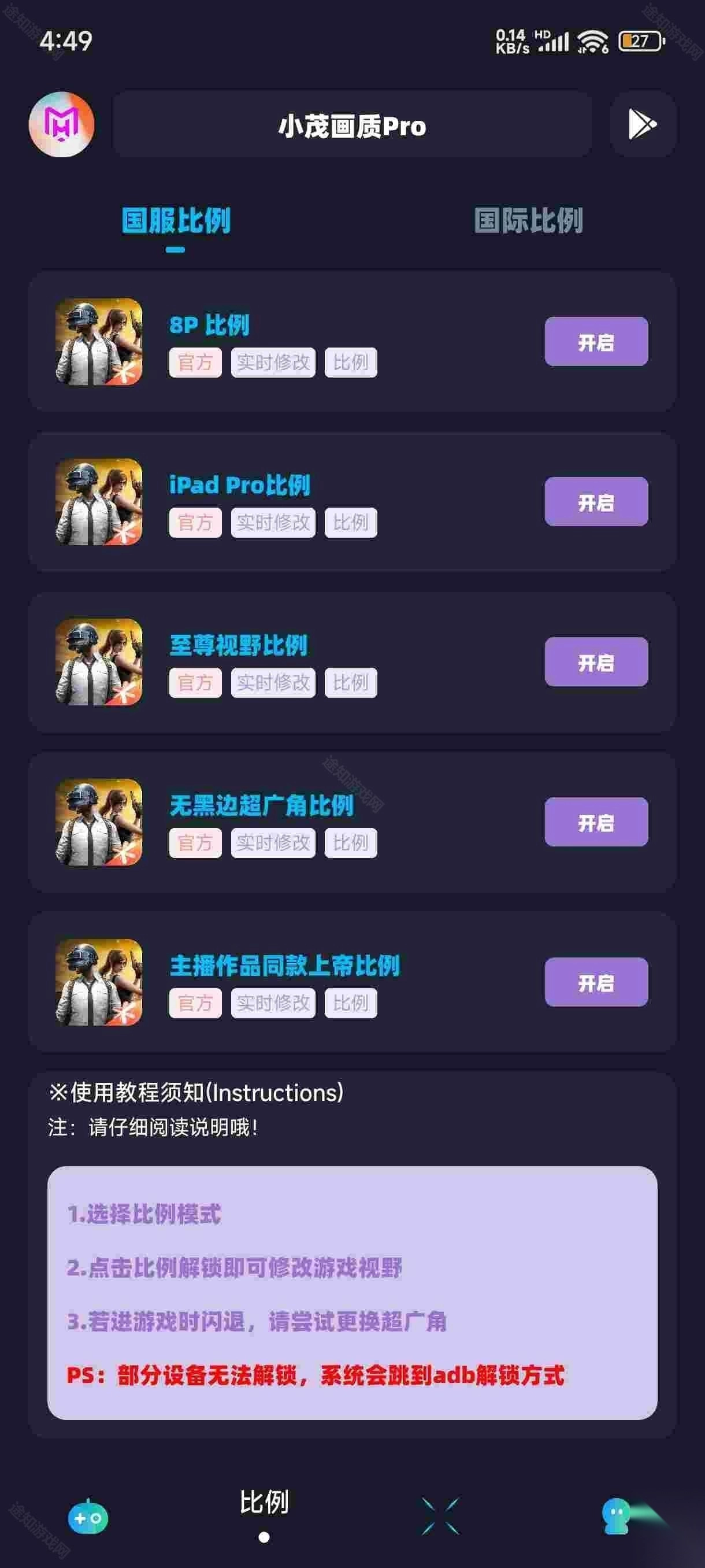Screen dimensions: 705x1568
Task: Open the play store arrow icon
Action: [643, 125]
